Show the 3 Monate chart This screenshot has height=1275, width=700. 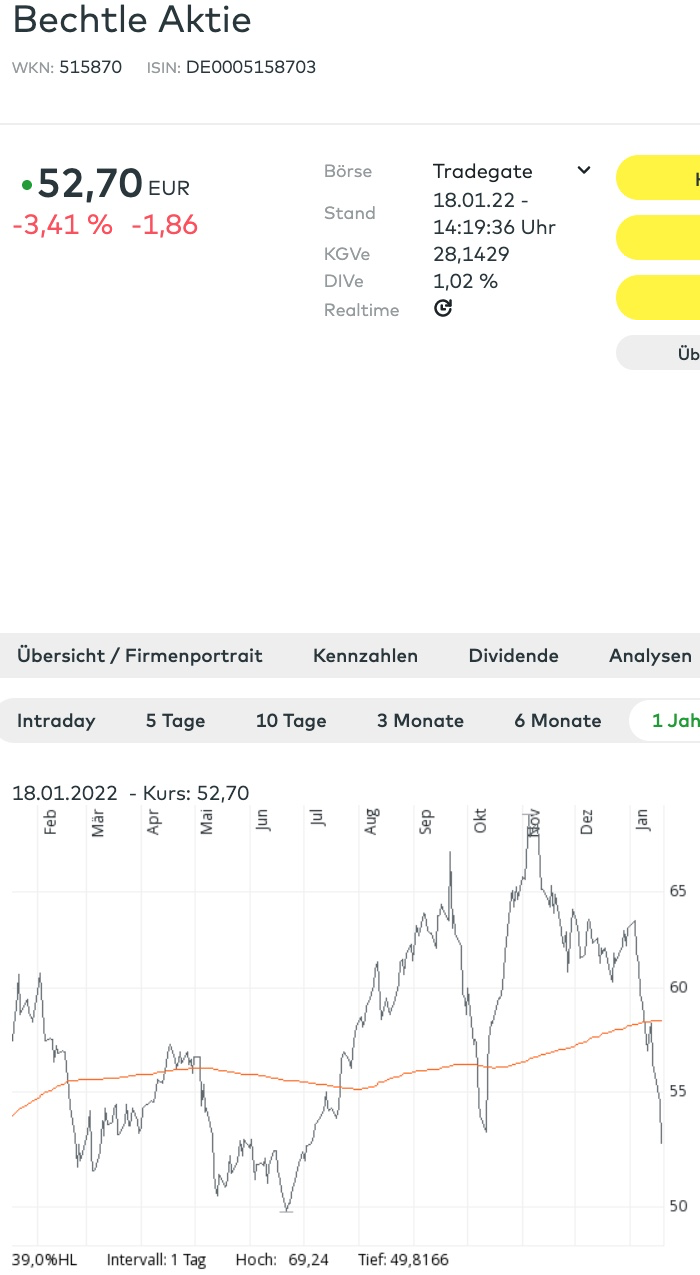coord(420,721)
